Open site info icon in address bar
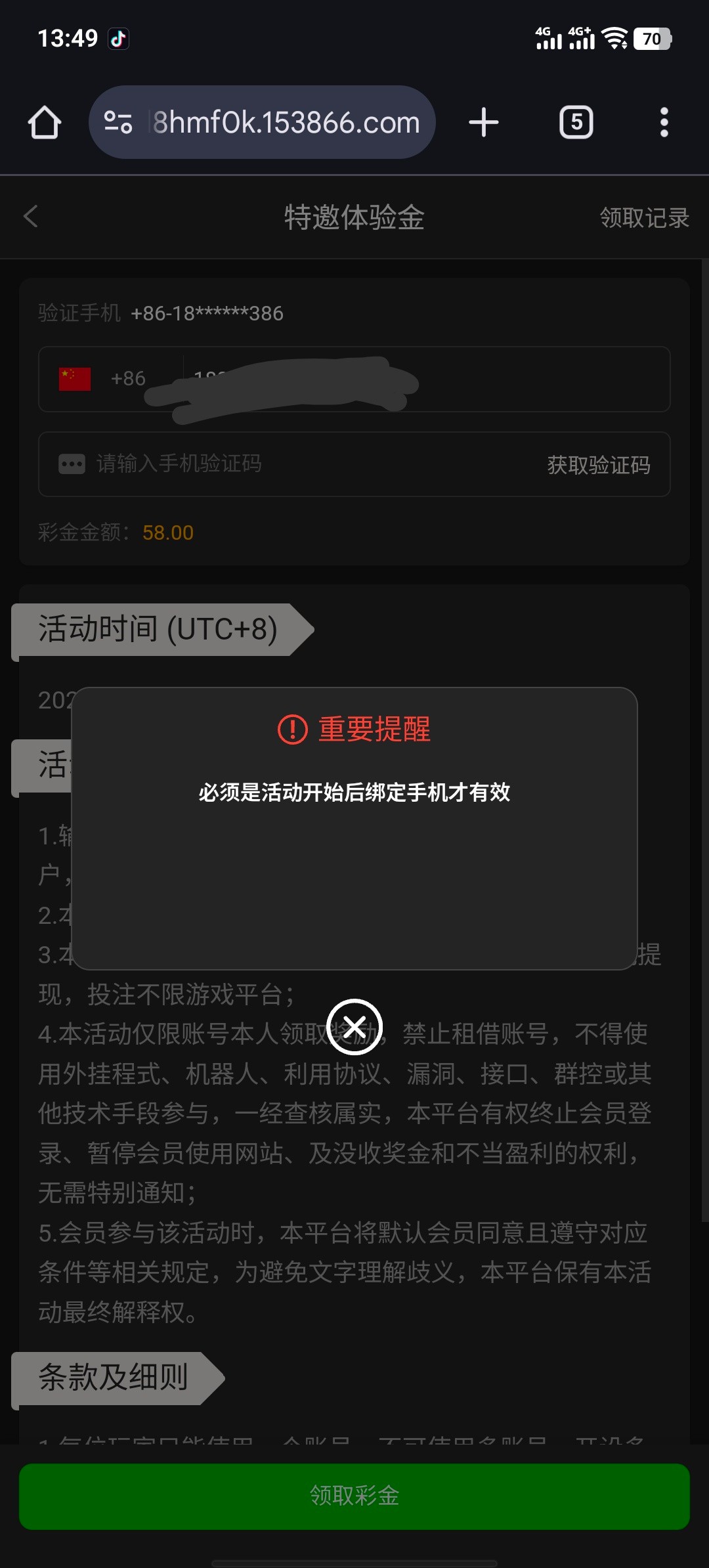Screen dimensions: 709x1568 119,123
